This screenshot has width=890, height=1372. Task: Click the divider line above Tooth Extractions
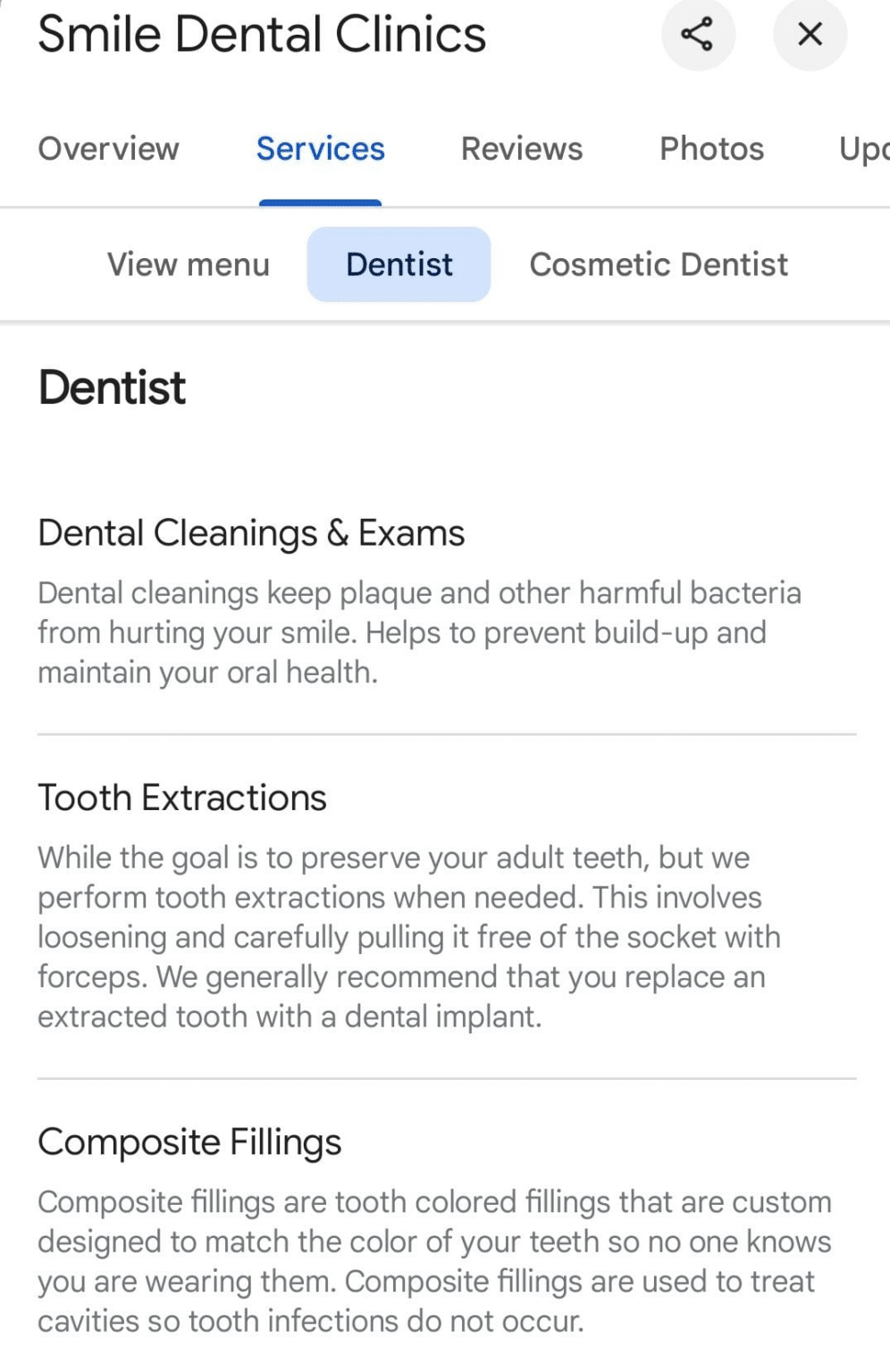[445, 732]
